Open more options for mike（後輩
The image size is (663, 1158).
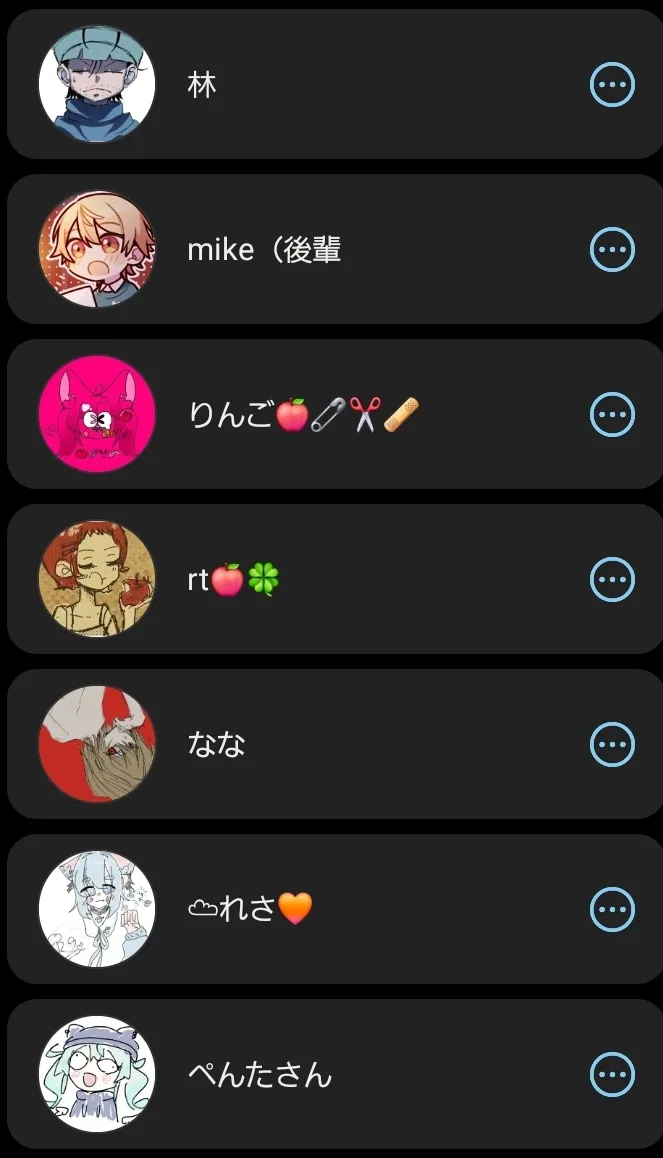(x=612, y=249)
